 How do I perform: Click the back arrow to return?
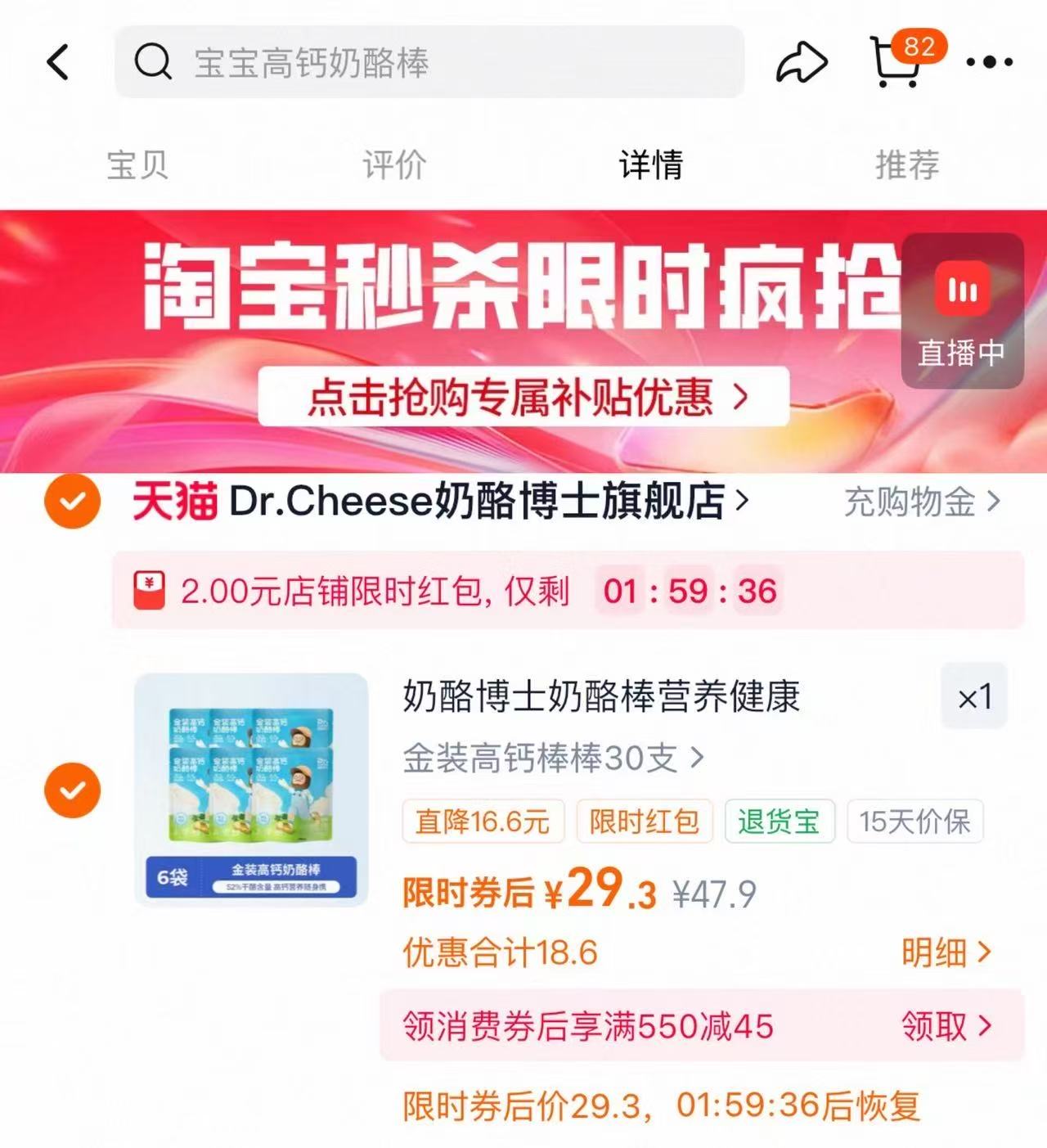(x=57, y=62)
